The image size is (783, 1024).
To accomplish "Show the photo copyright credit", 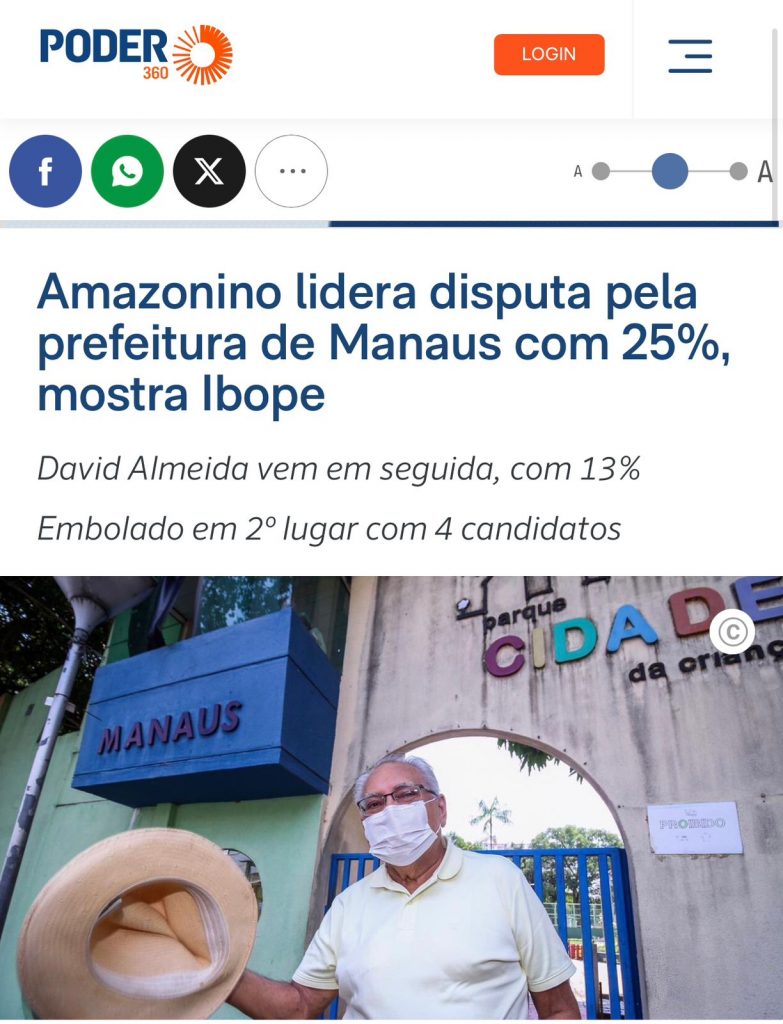I will pyautogui.click(x=732, y=632).
